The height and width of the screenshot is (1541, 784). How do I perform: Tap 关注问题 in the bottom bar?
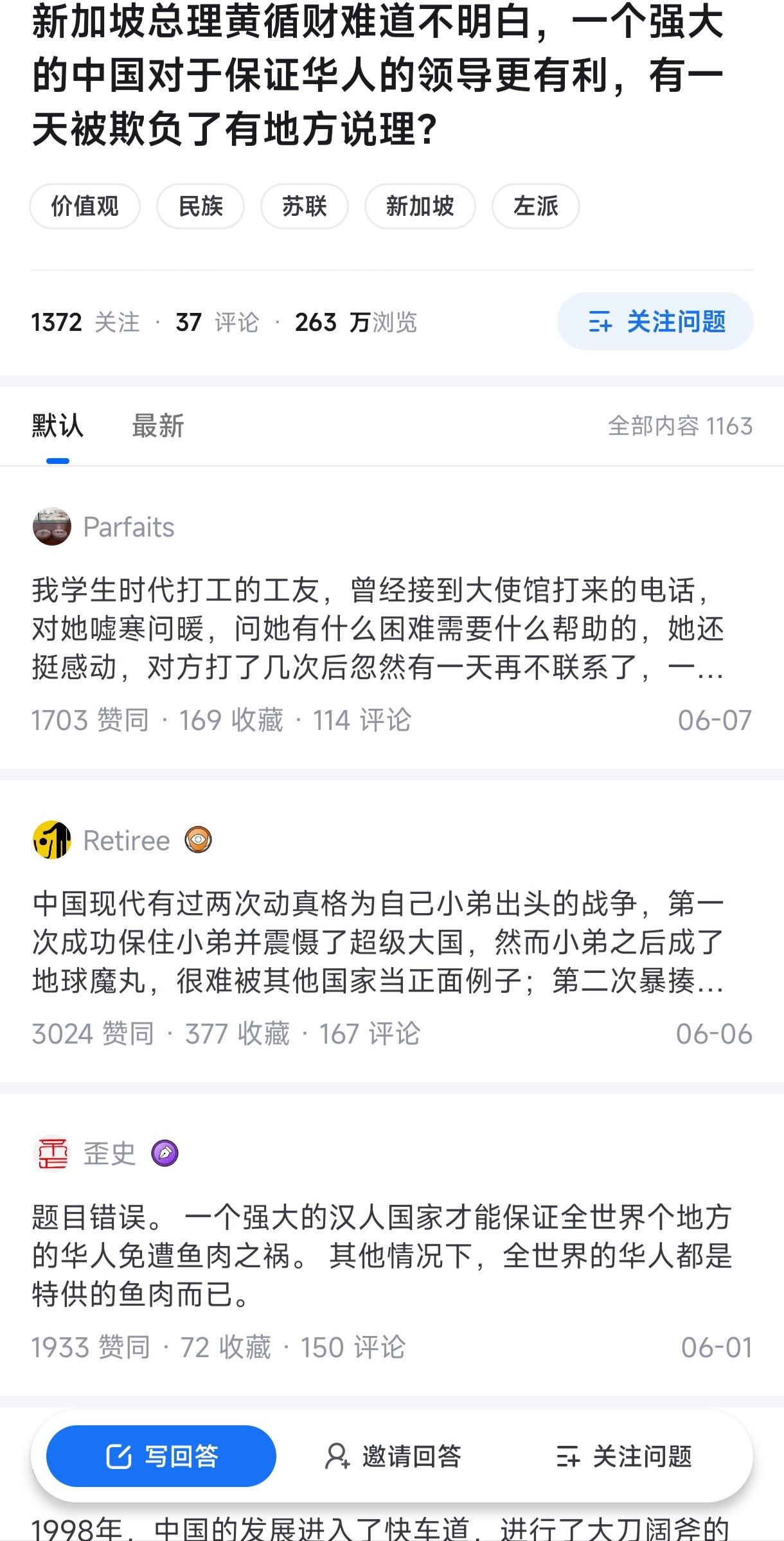point(624,1456)
